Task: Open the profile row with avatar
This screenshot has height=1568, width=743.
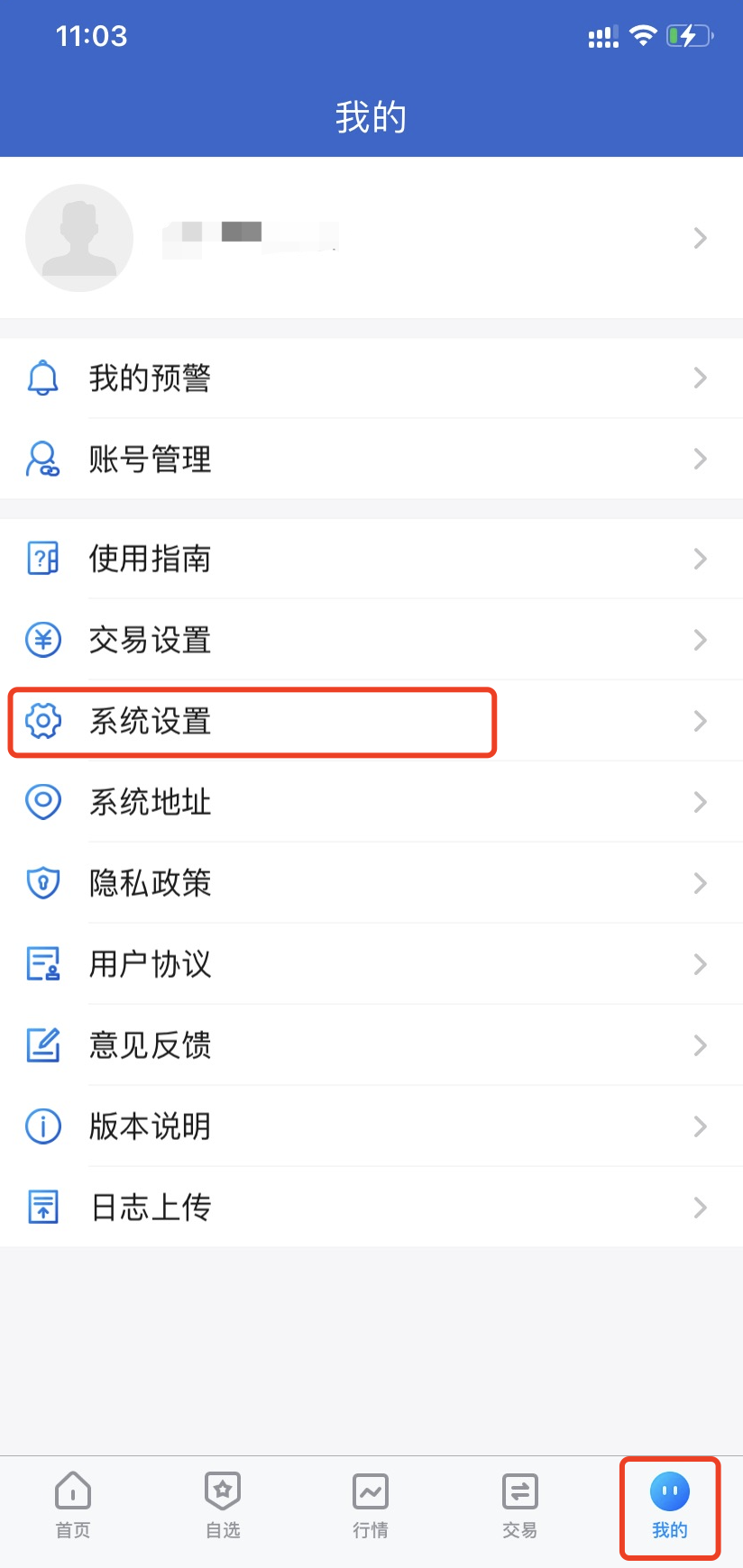Action: [x=370, y=238]
